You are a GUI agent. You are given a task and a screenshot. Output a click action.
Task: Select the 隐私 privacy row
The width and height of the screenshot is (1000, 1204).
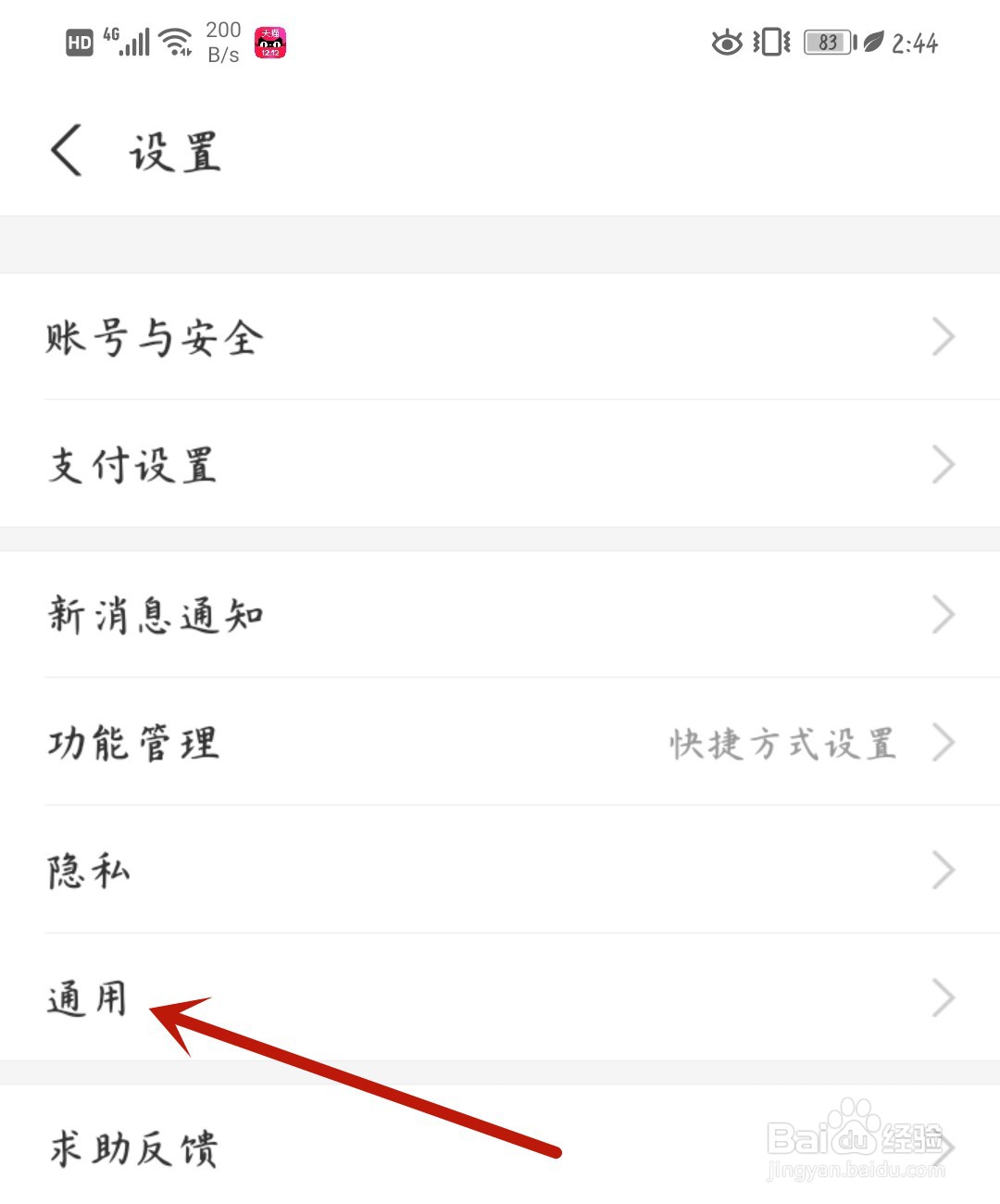click(x=86, y=870)
